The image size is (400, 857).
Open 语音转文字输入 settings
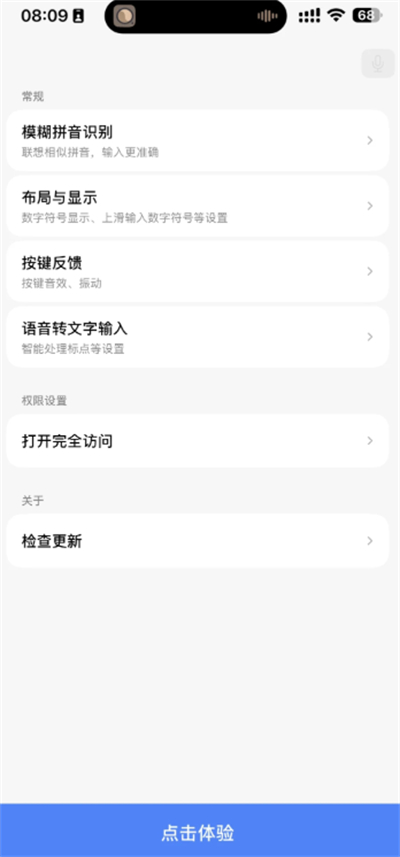point(197,337)
